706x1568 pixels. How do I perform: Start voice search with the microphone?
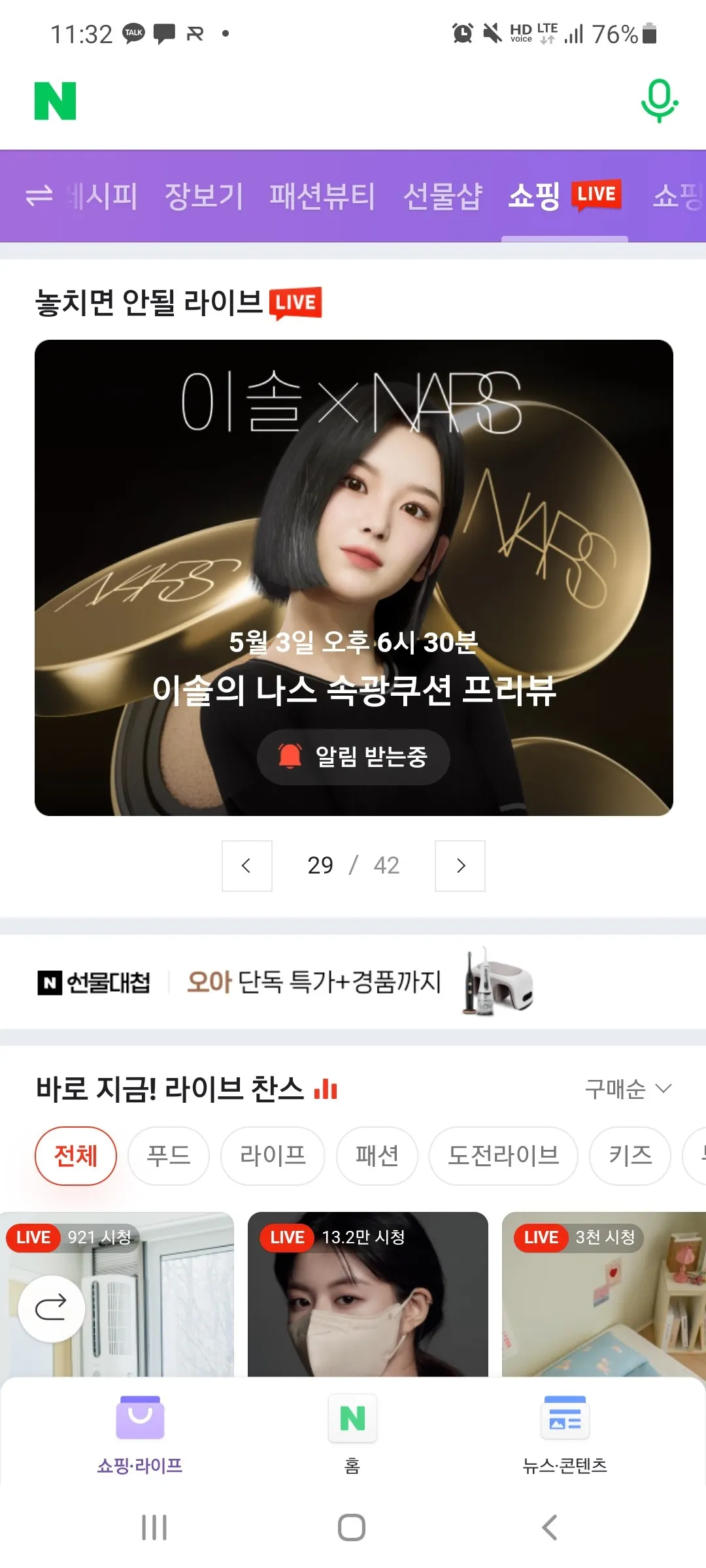tap(659, 101)
